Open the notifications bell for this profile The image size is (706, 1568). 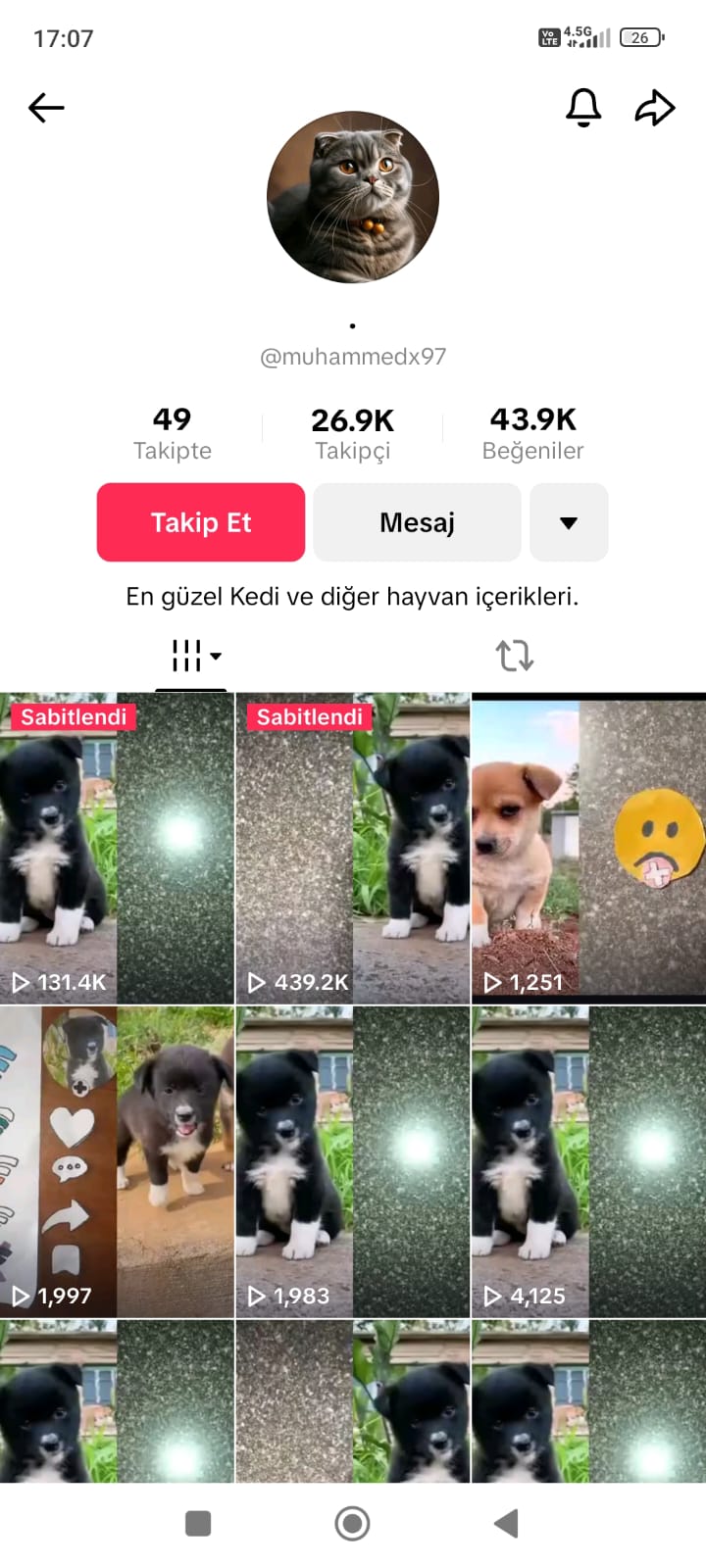(583, 107)
